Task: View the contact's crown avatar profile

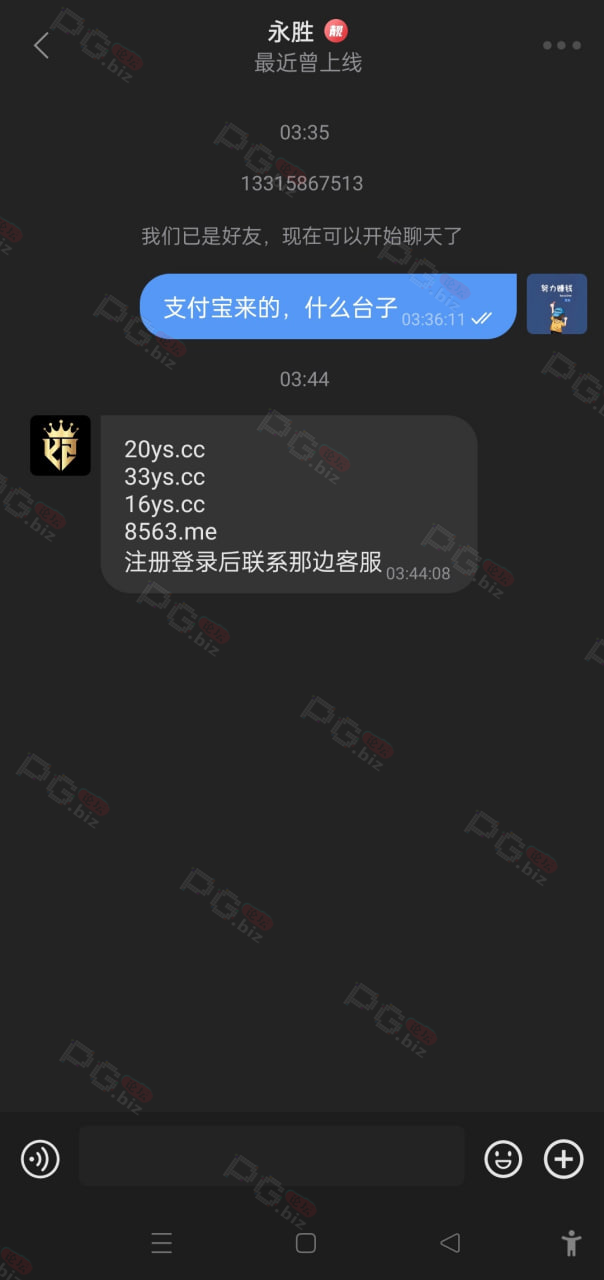Action: click(60, 445)
